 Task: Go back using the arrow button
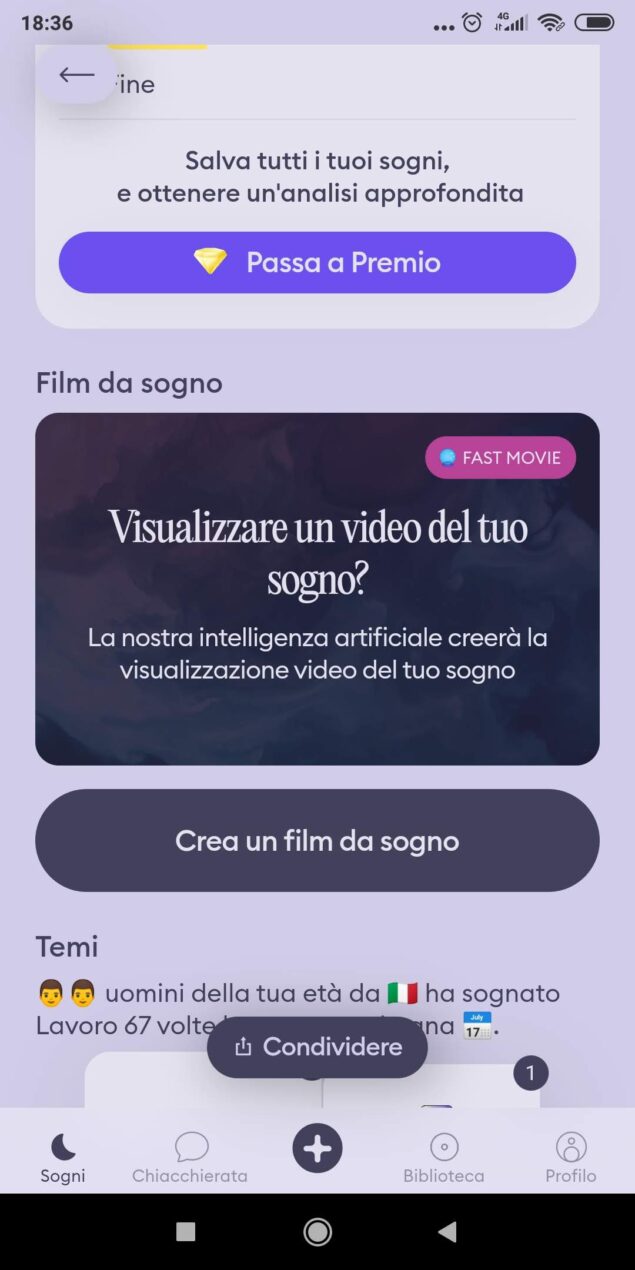76,75
